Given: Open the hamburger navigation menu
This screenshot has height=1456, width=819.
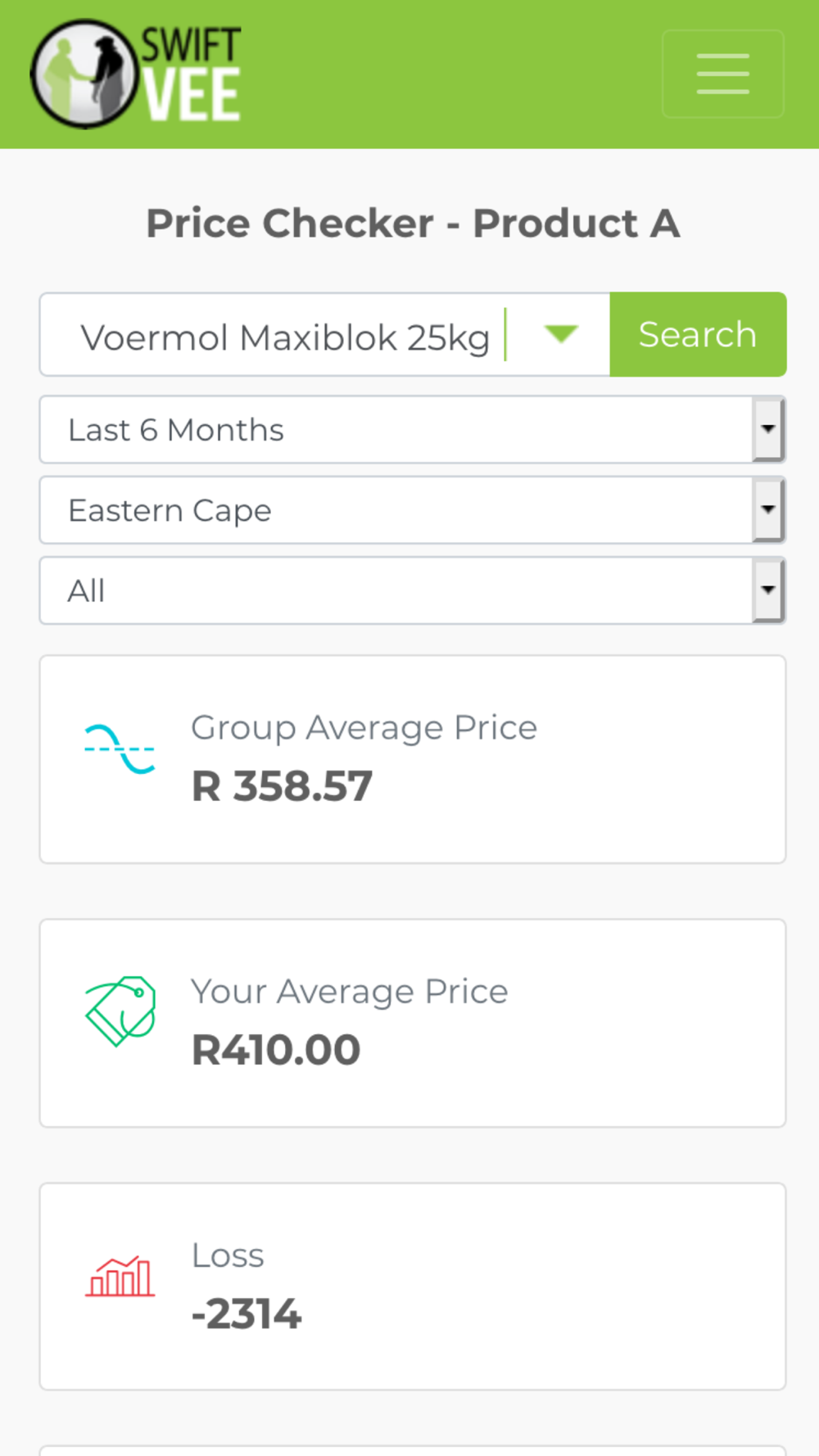Looking at the screenshot, I should (722, 74).
